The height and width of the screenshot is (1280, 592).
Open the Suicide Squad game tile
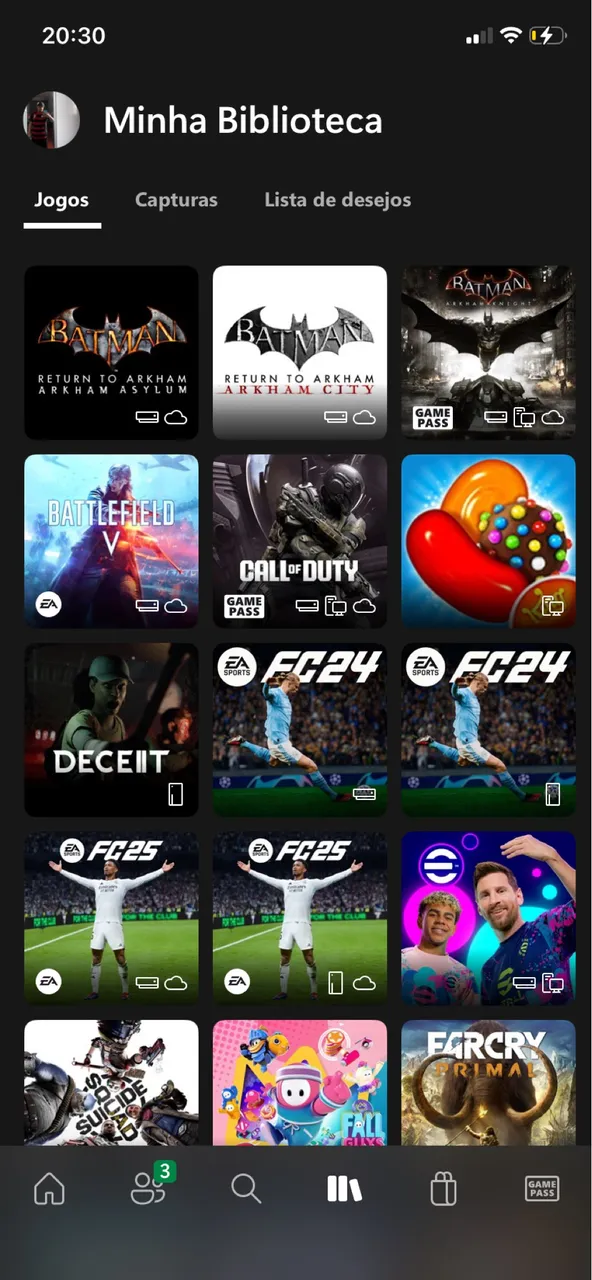point(111,1083)
